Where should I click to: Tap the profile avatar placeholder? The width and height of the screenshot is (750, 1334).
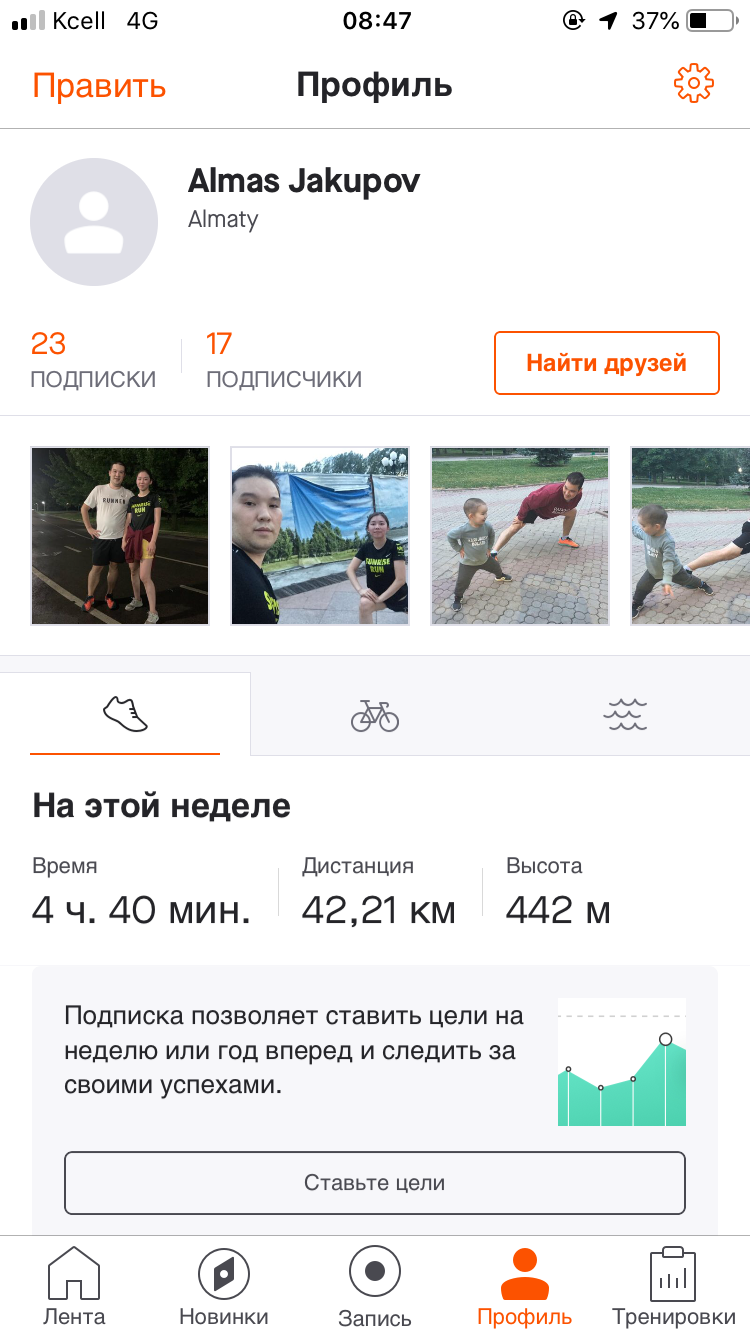click(94, 222)
